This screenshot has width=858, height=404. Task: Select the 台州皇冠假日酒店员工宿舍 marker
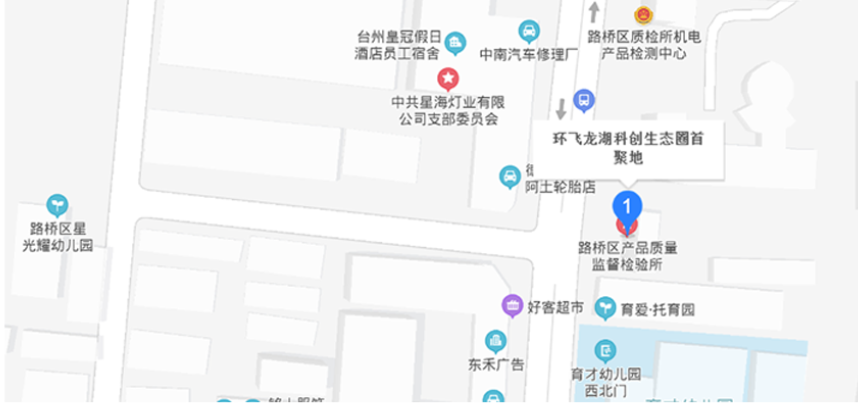(x=456, y=41)
